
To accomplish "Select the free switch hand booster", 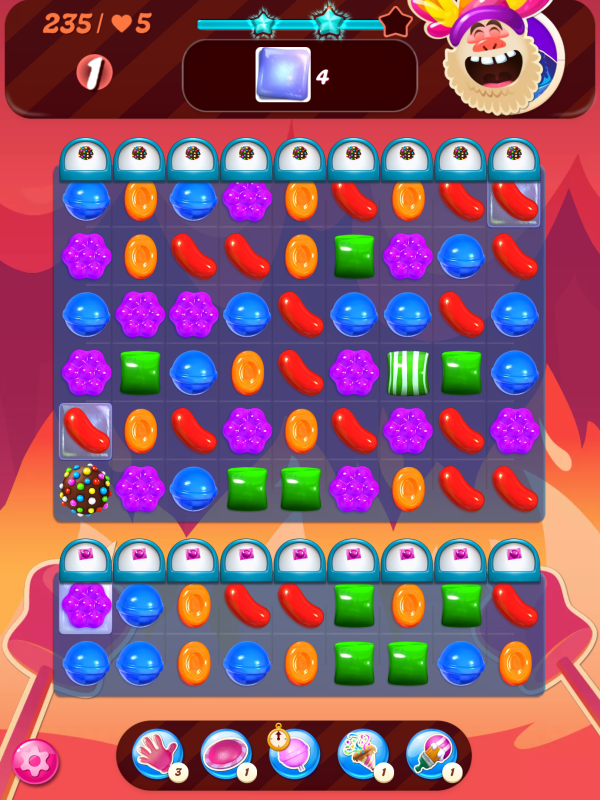I will pos(157,755).
